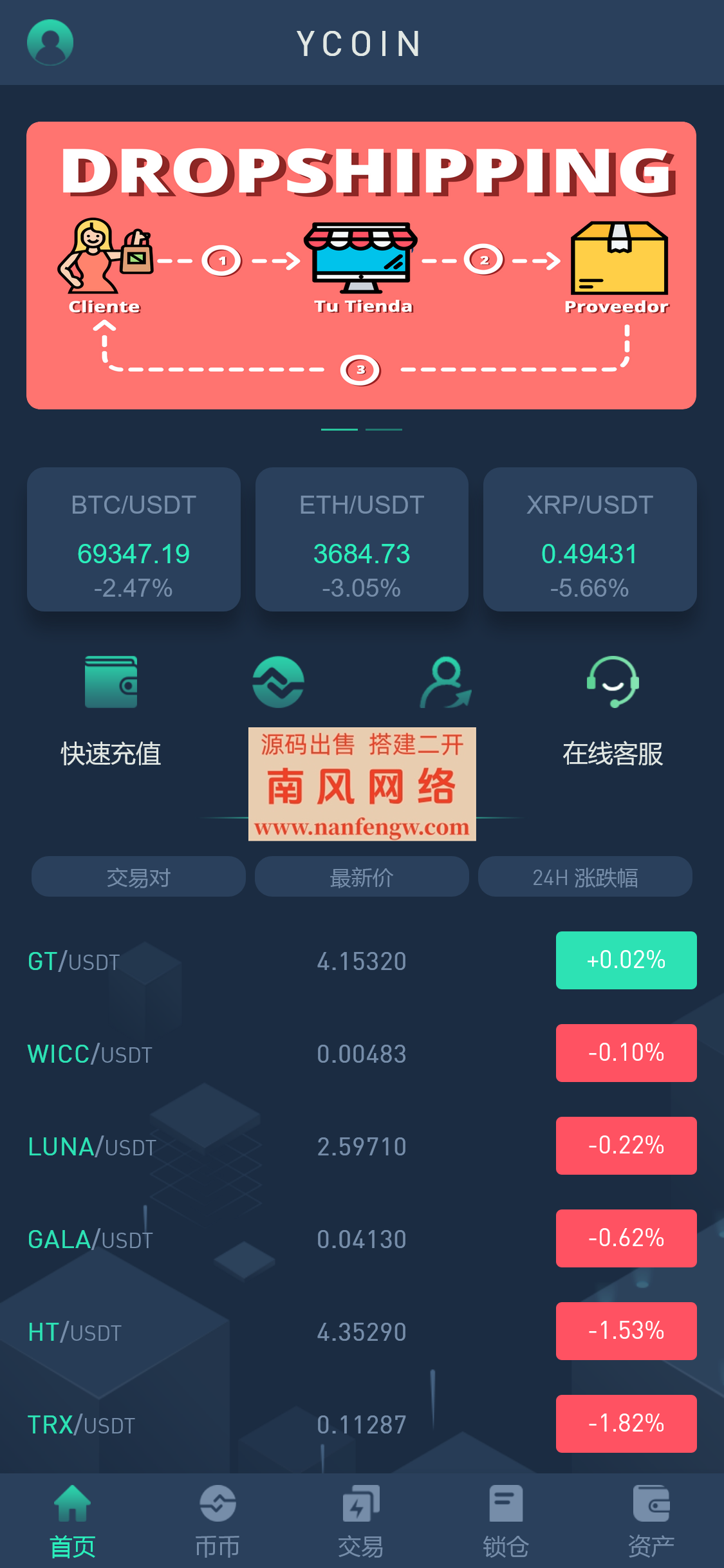The width and height of the screenshot is (724, 1568).
Task: Toggle GT/USDT green gain badge
Action: (626, 960)
